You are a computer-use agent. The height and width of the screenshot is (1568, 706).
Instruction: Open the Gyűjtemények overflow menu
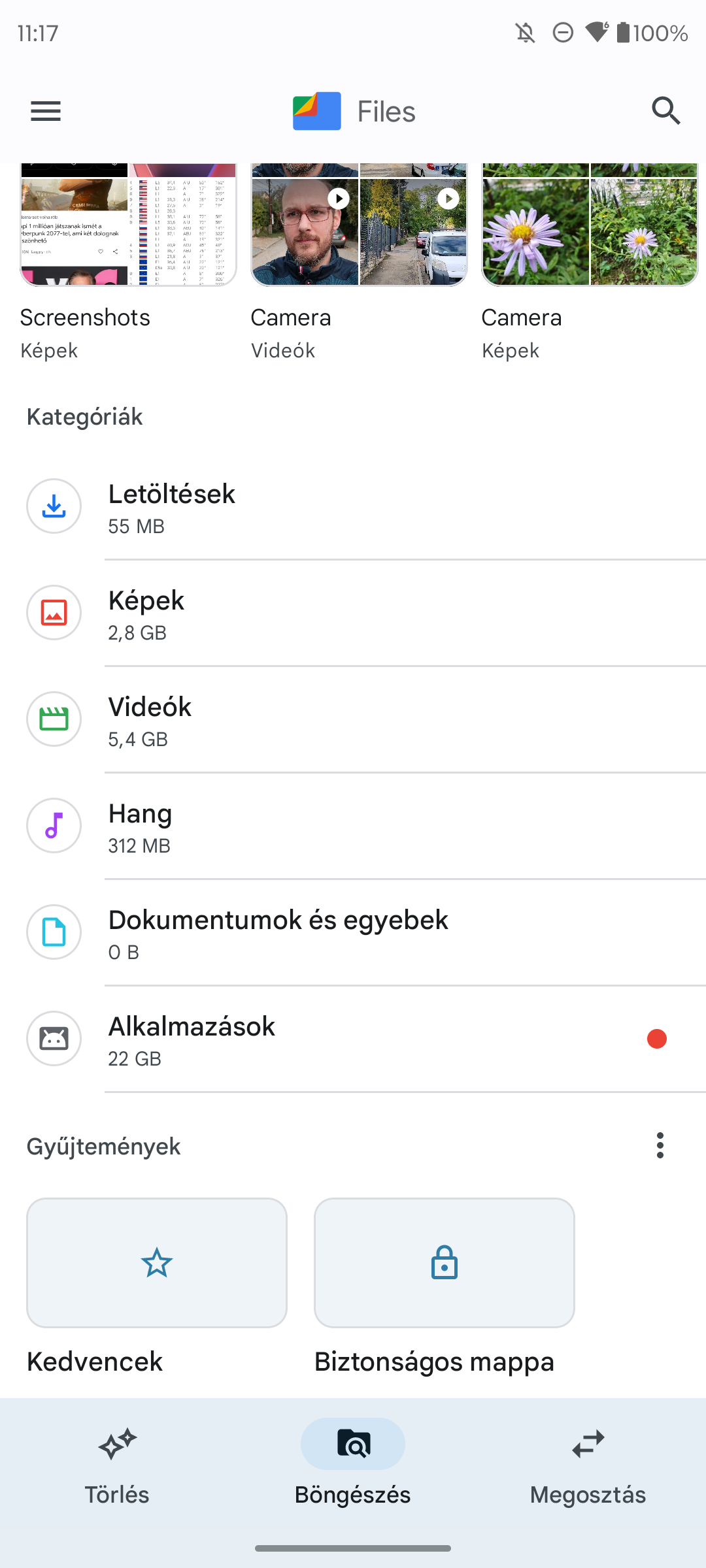pos(660,1145)
